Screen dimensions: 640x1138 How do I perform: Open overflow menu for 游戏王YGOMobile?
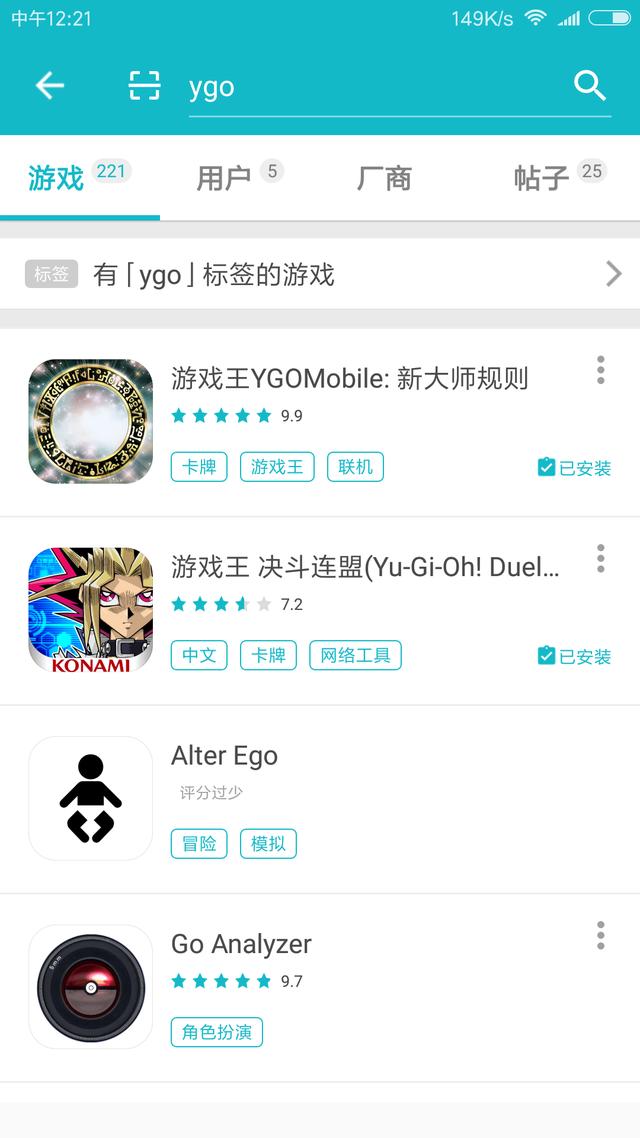click(600, 369)
